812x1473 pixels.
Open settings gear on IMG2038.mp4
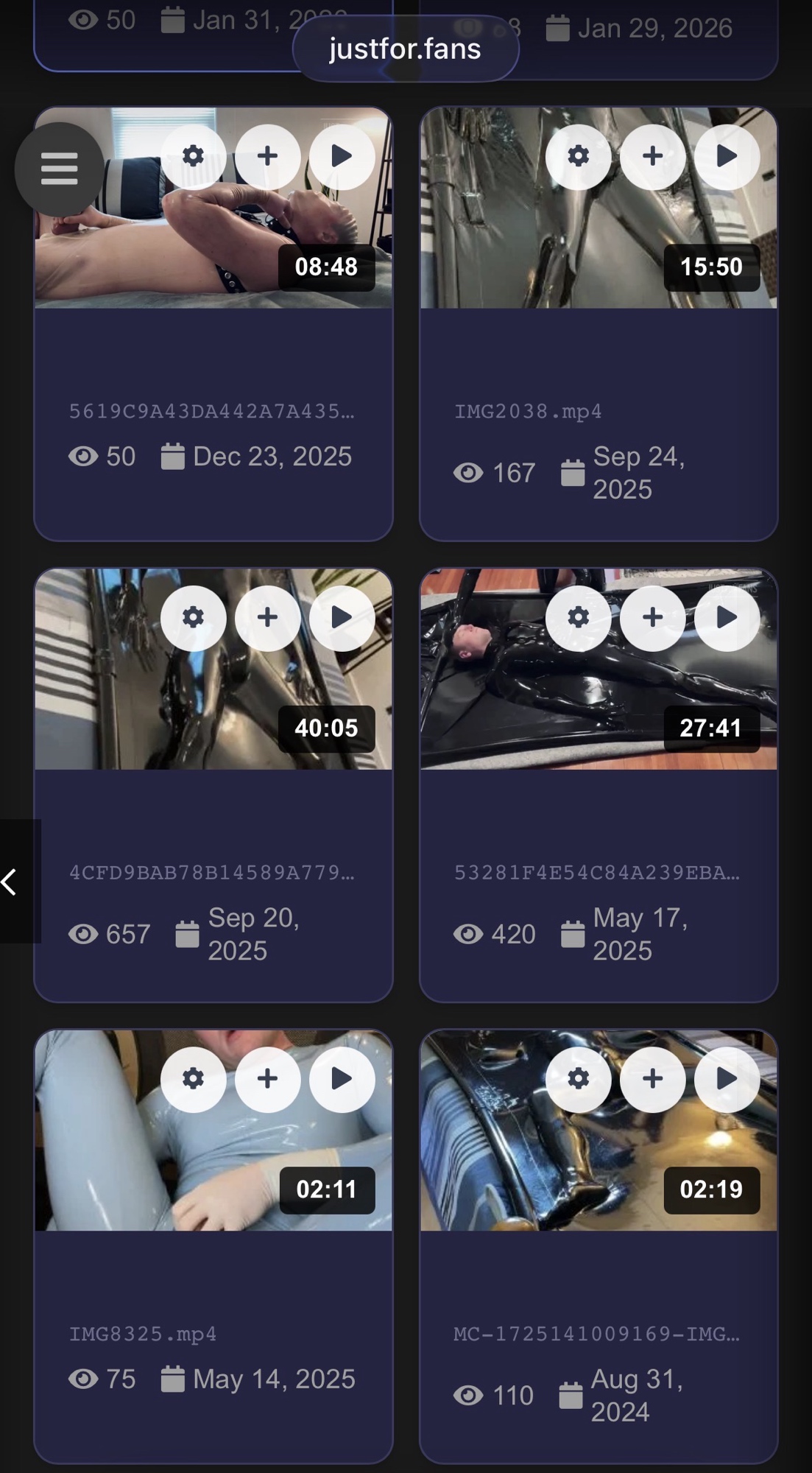pos(578,156)
